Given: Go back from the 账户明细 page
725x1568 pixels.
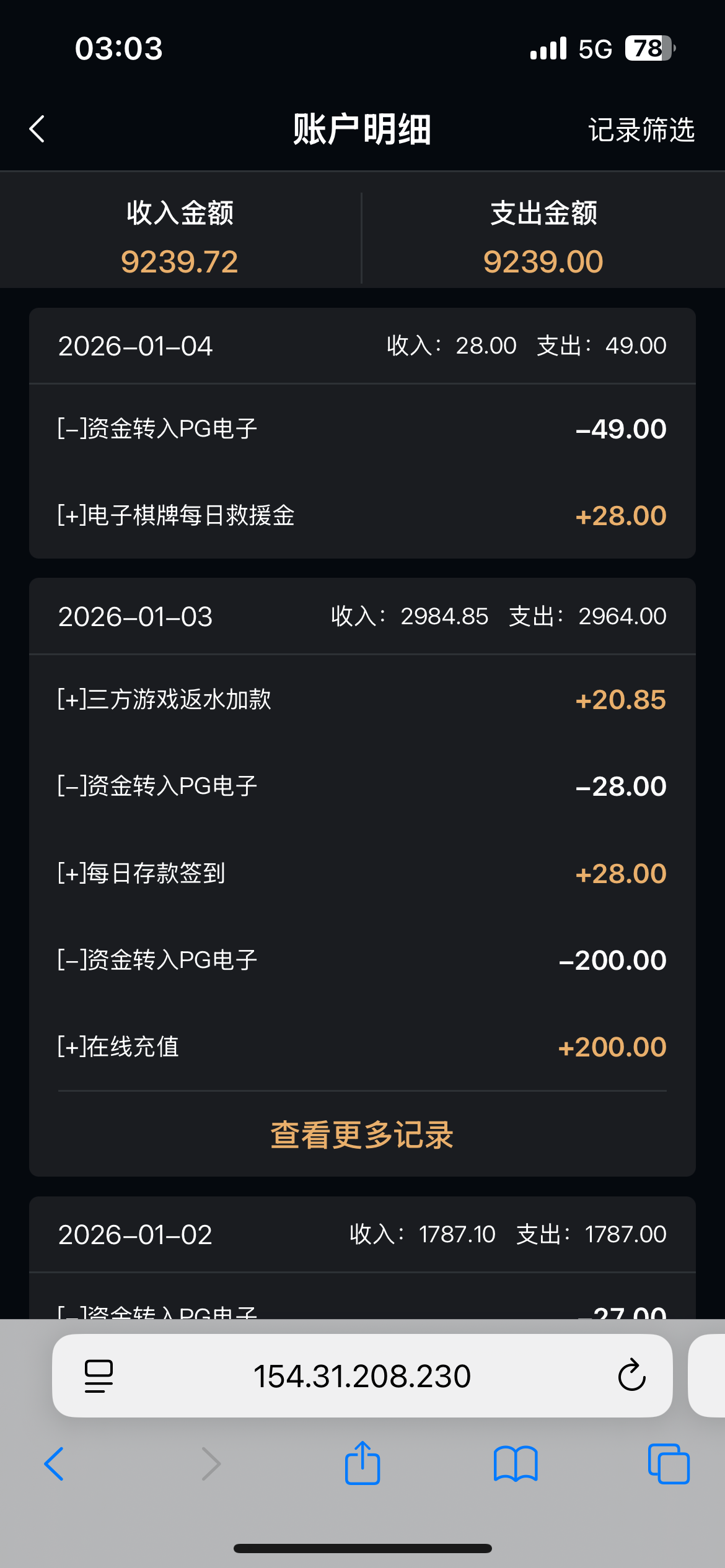Looking at the screenshot, I should [x=37, y=129].
